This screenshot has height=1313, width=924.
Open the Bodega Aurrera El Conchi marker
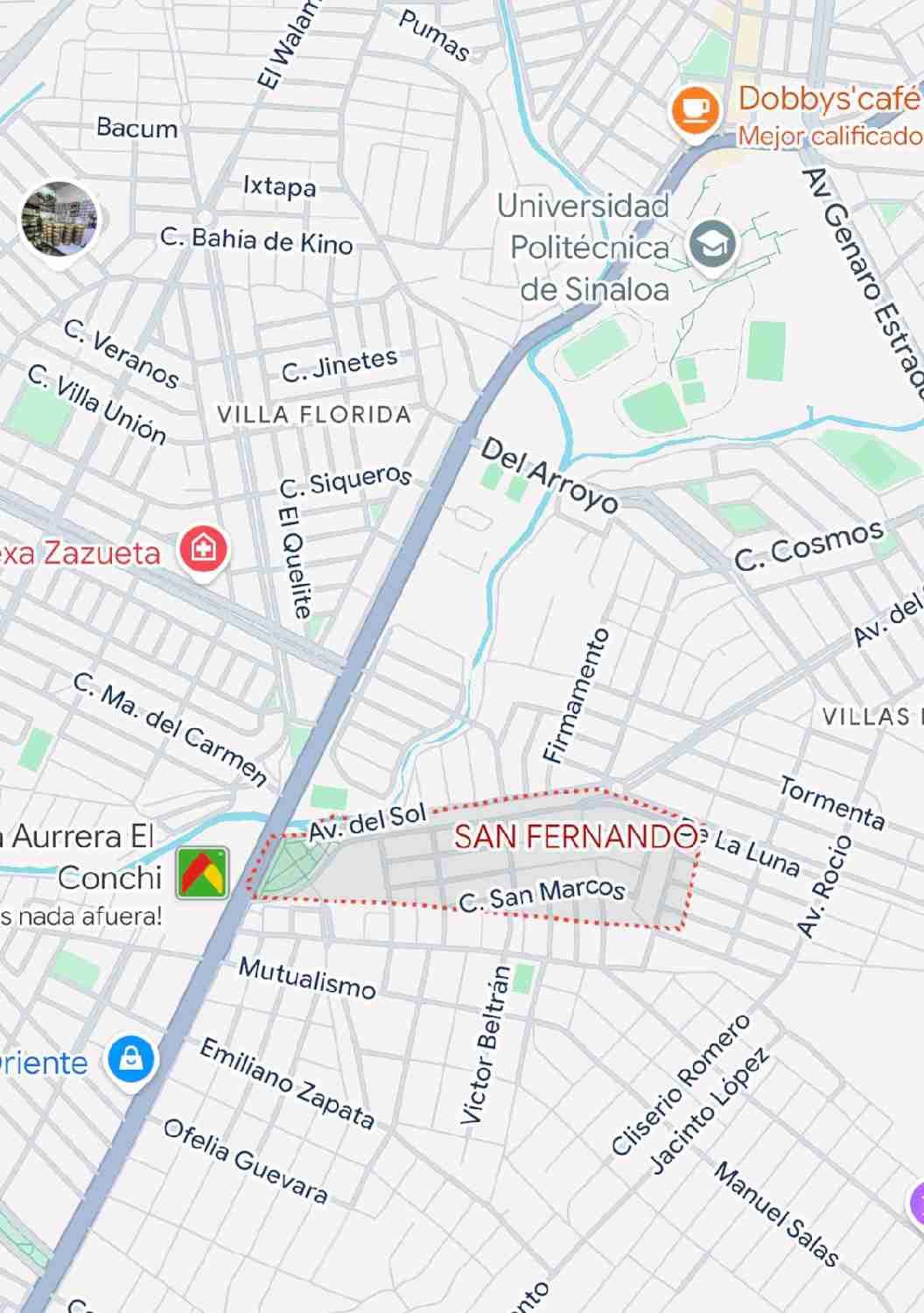point(203,873)
